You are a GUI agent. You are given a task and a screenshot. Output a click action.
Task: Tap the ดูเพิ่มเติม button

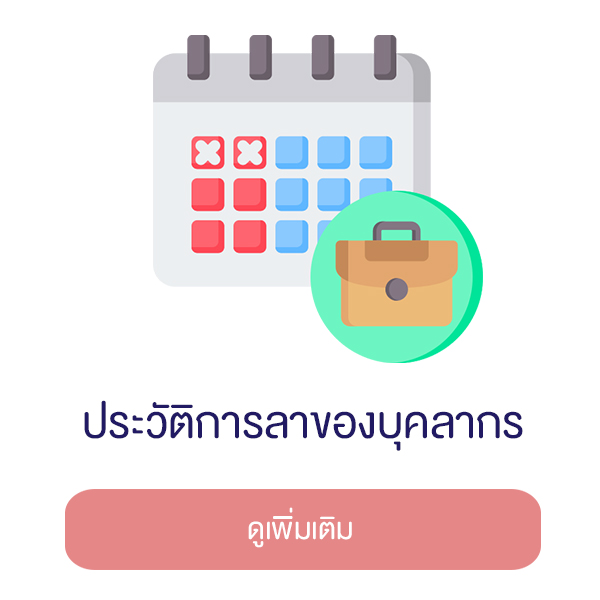[302, 529]
